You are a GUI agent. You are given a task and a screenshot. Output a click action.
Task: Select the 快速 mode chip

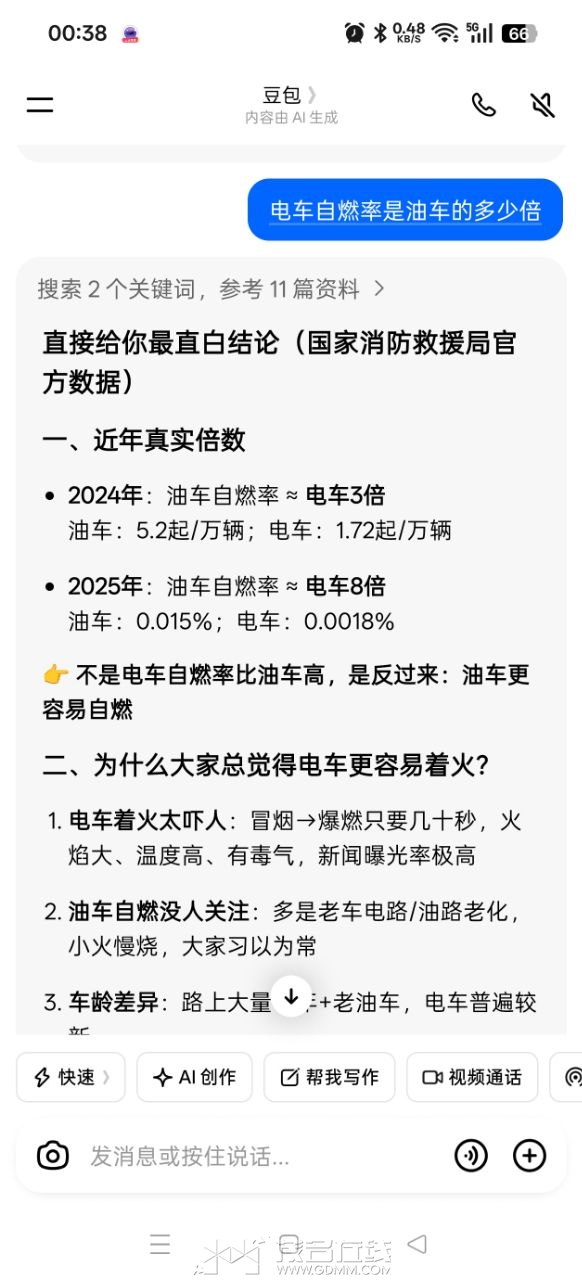[x=71, y=1077]
